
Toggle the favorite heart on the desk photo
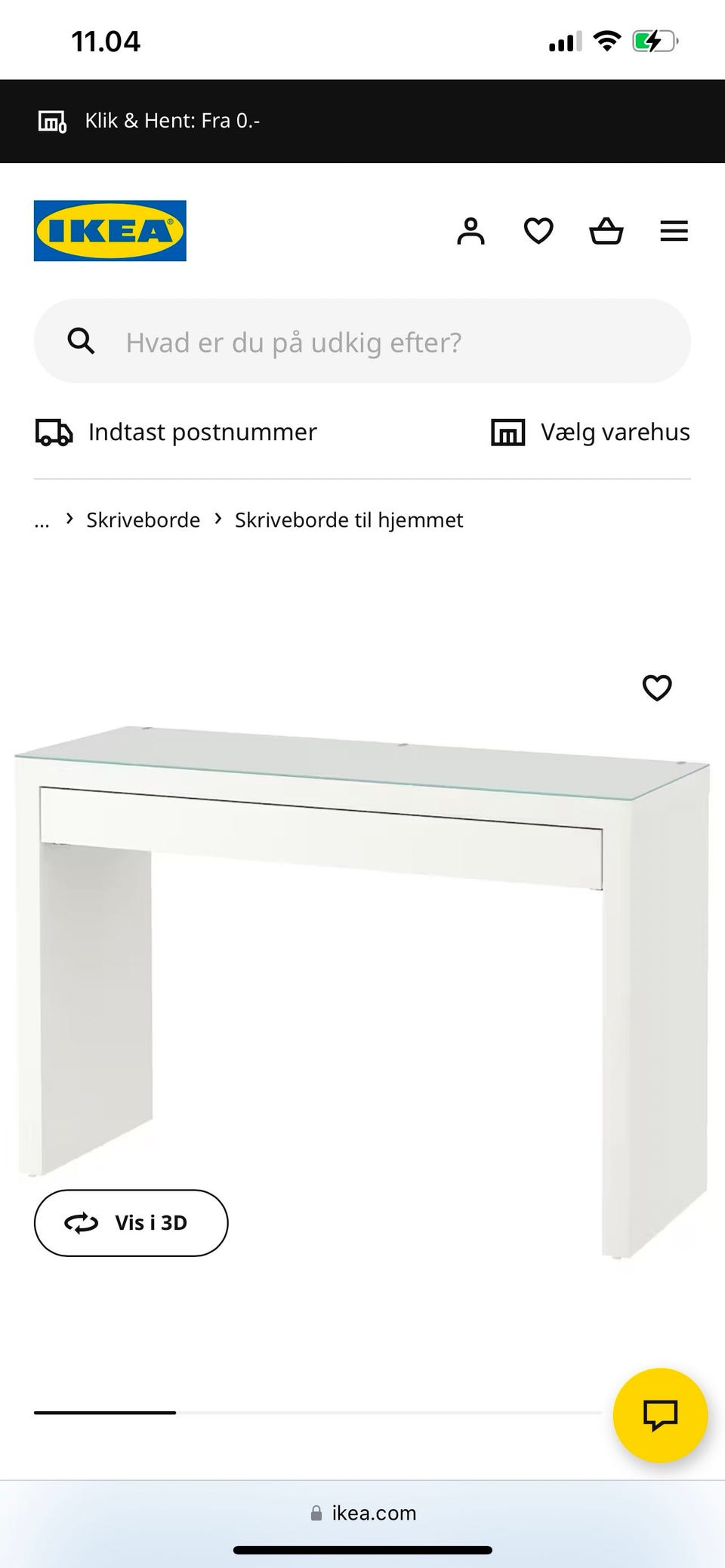657,688
